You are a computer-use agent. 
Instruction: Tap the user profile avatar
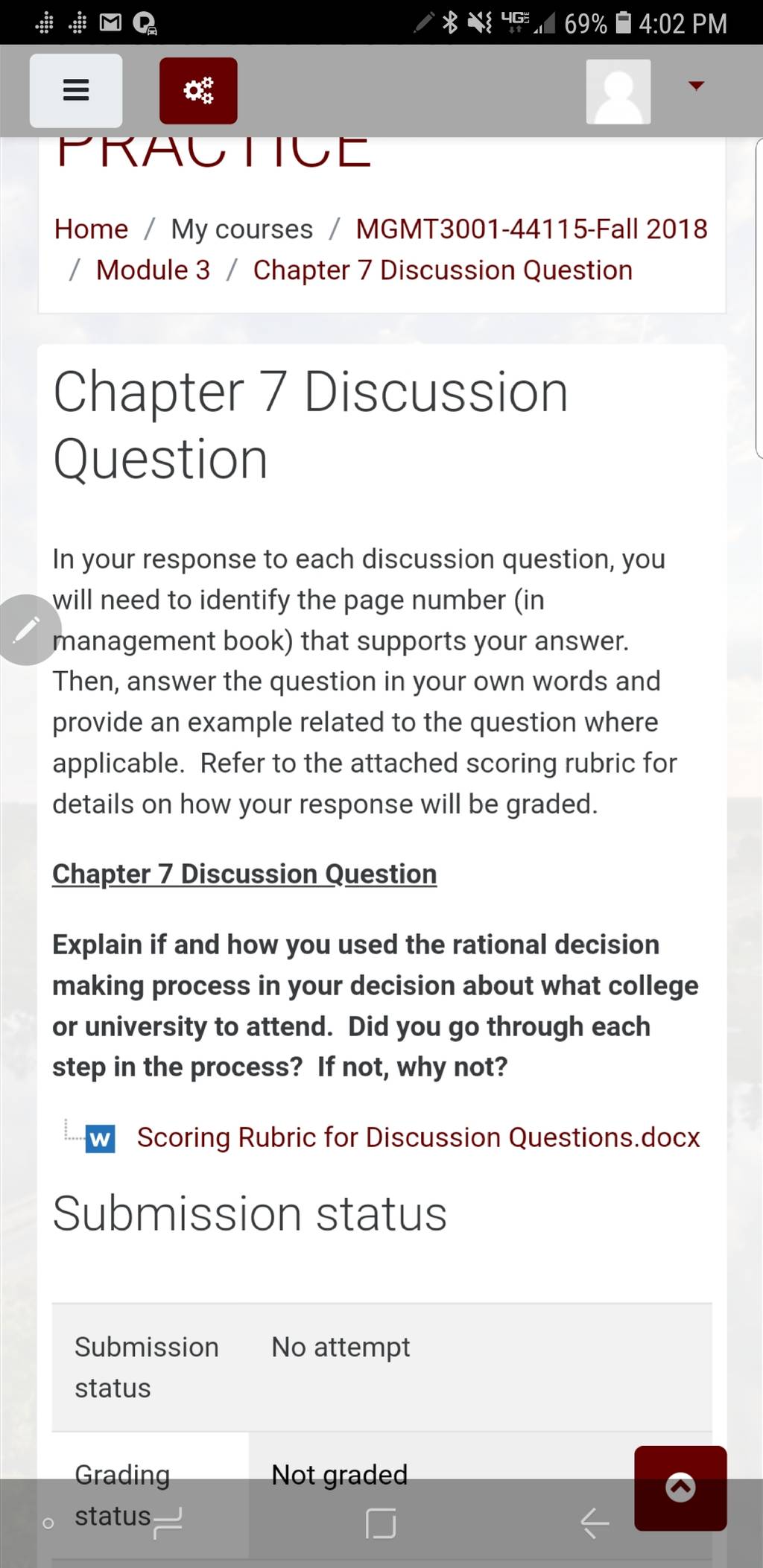tap(618, 92)
